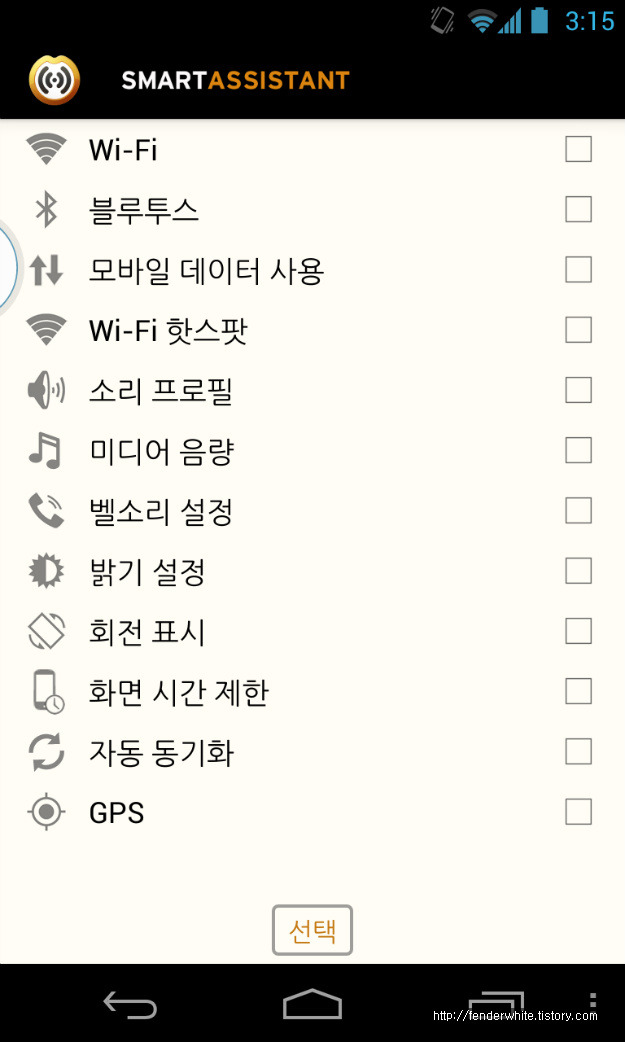Check the Wi-Fi checkbox
Image resolution: width=625 pixels, height=1042 pixels.
click(578, 149)
